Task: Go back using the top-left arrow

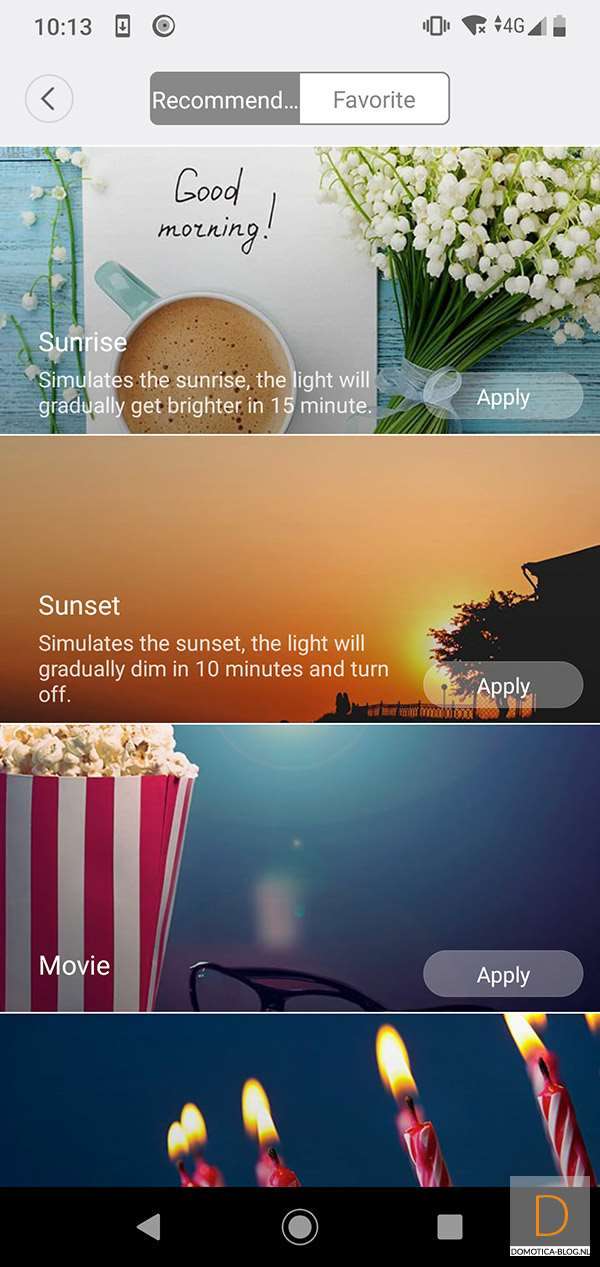Action: click(x=49, y=99)
